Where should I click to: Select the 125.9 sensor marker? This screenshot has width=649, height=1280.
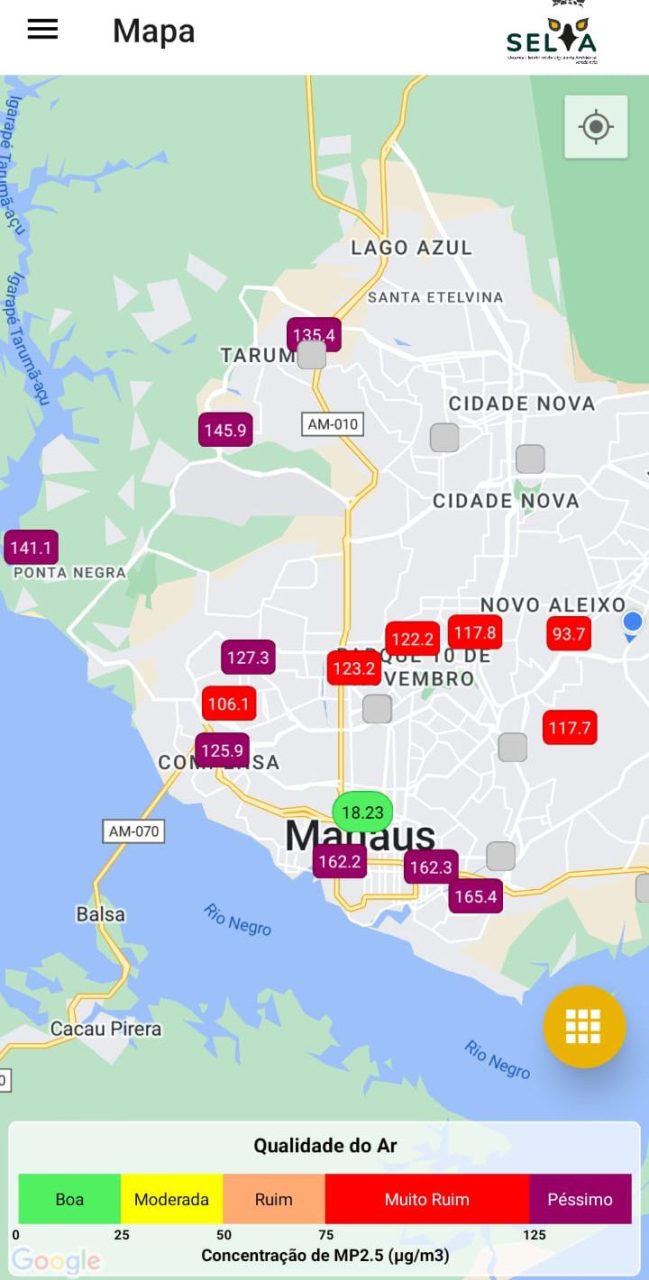[222, 750]
